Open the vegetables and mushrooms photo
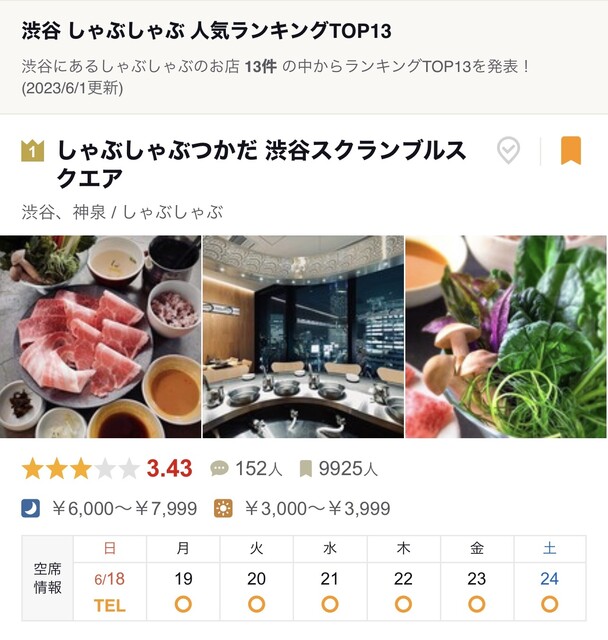 (x=506, y=337)
